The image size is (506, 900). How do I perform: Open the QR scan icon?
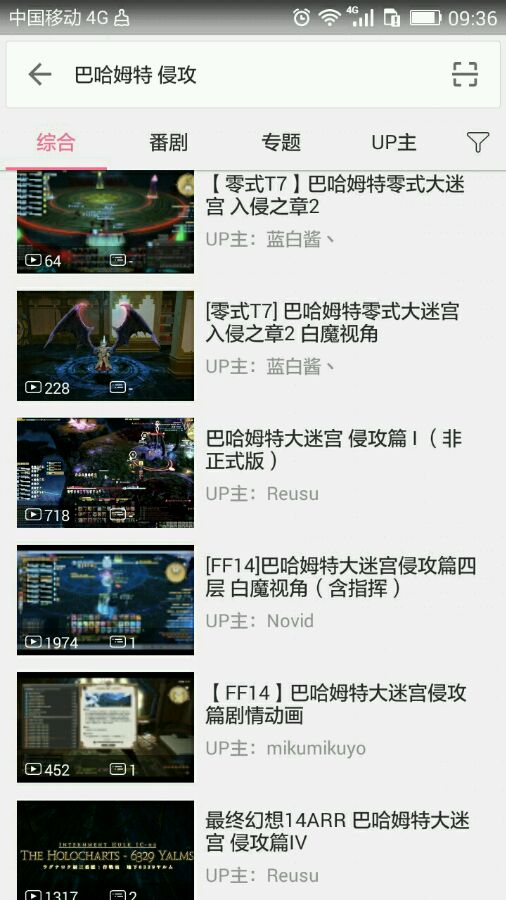465,75
